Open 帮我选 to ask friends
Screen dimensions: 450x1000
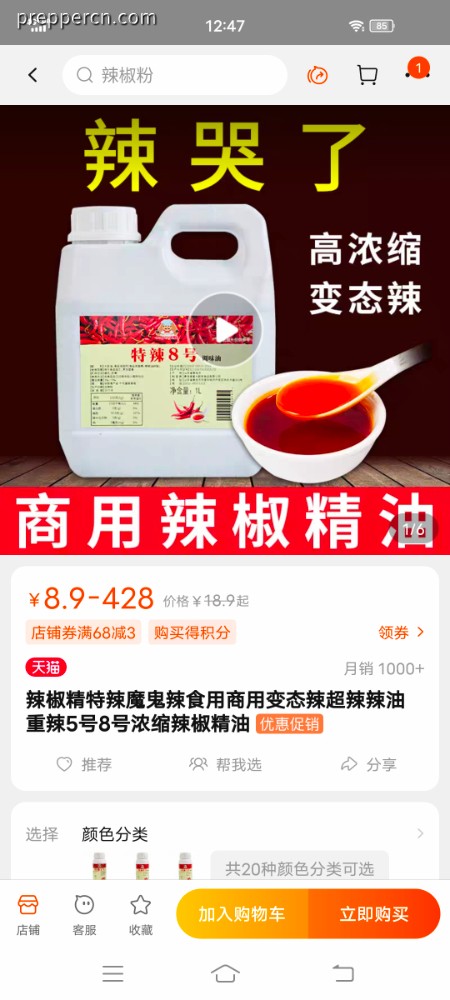[x=226, y=764]
